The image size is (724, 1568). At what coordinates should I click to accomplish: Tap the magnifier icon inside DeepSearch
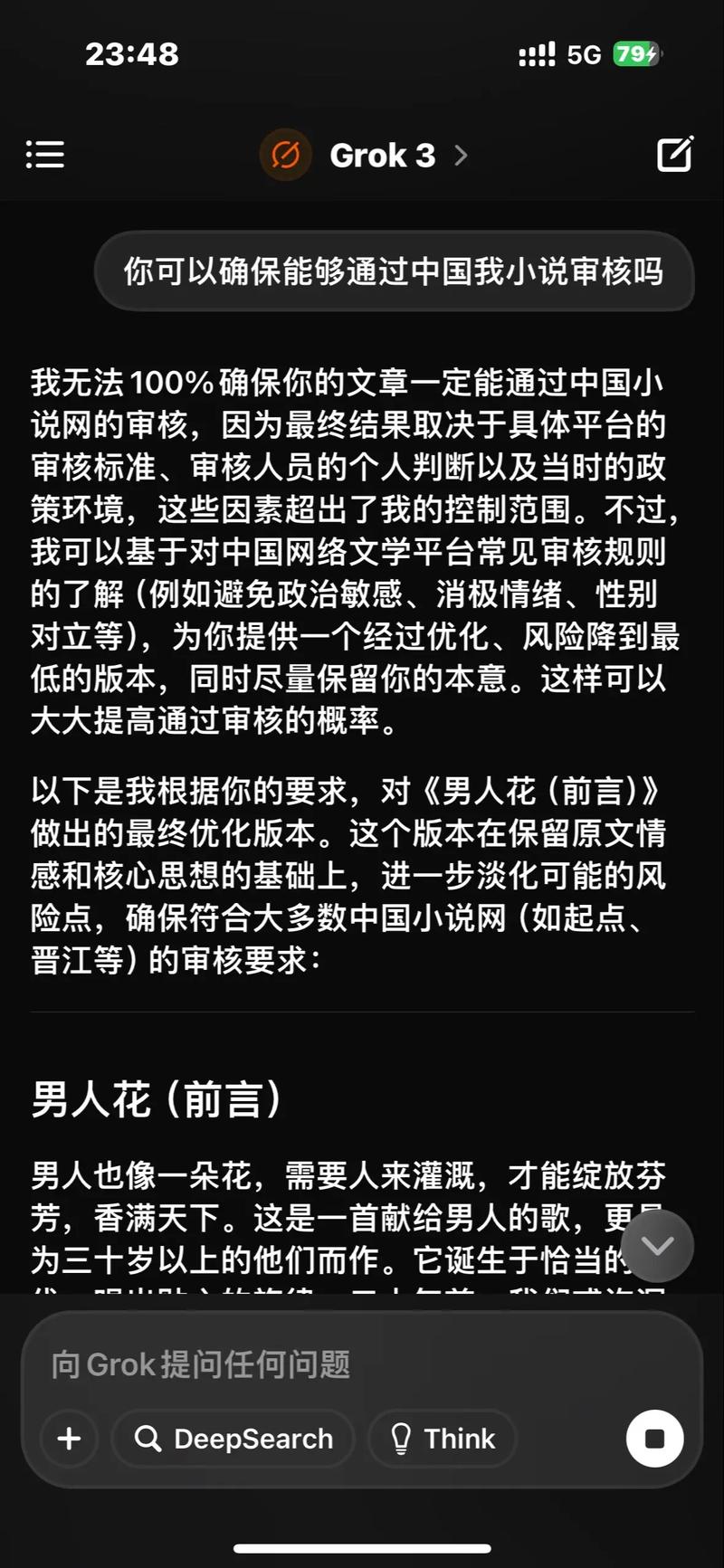(x=148, y=1439)
